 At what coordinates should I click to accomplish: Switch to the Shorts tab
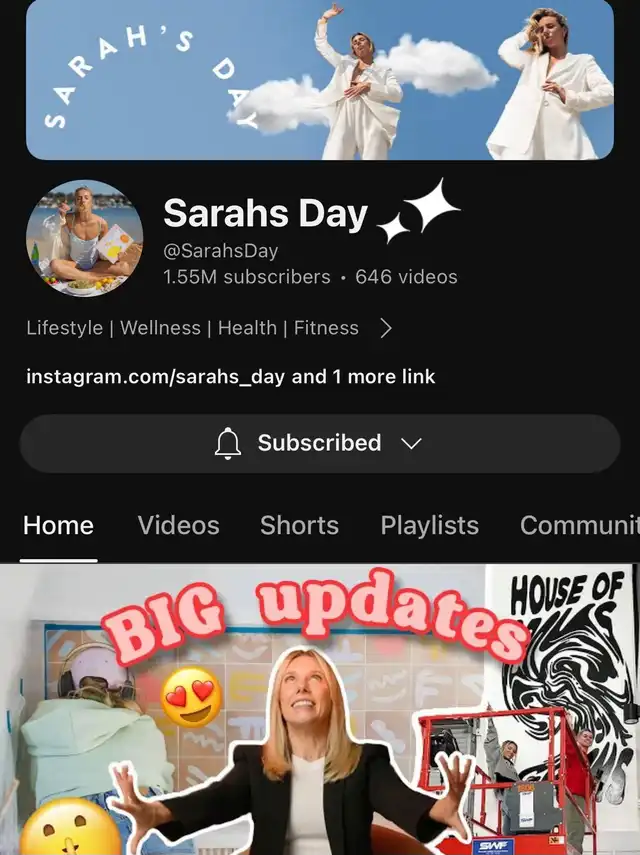(299, 526)
